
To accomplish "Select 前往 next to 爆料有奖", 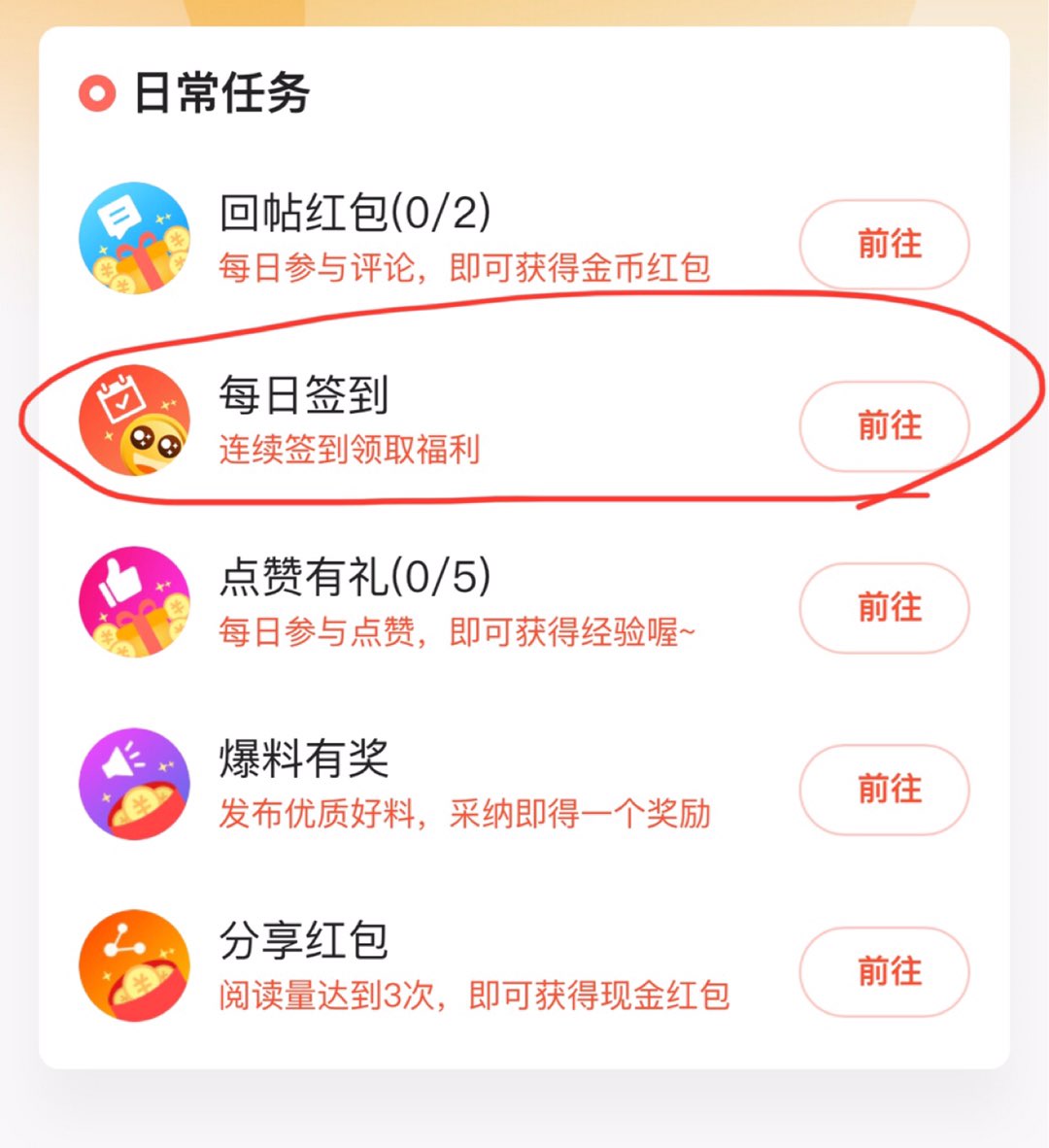I will tap(884, 790).
